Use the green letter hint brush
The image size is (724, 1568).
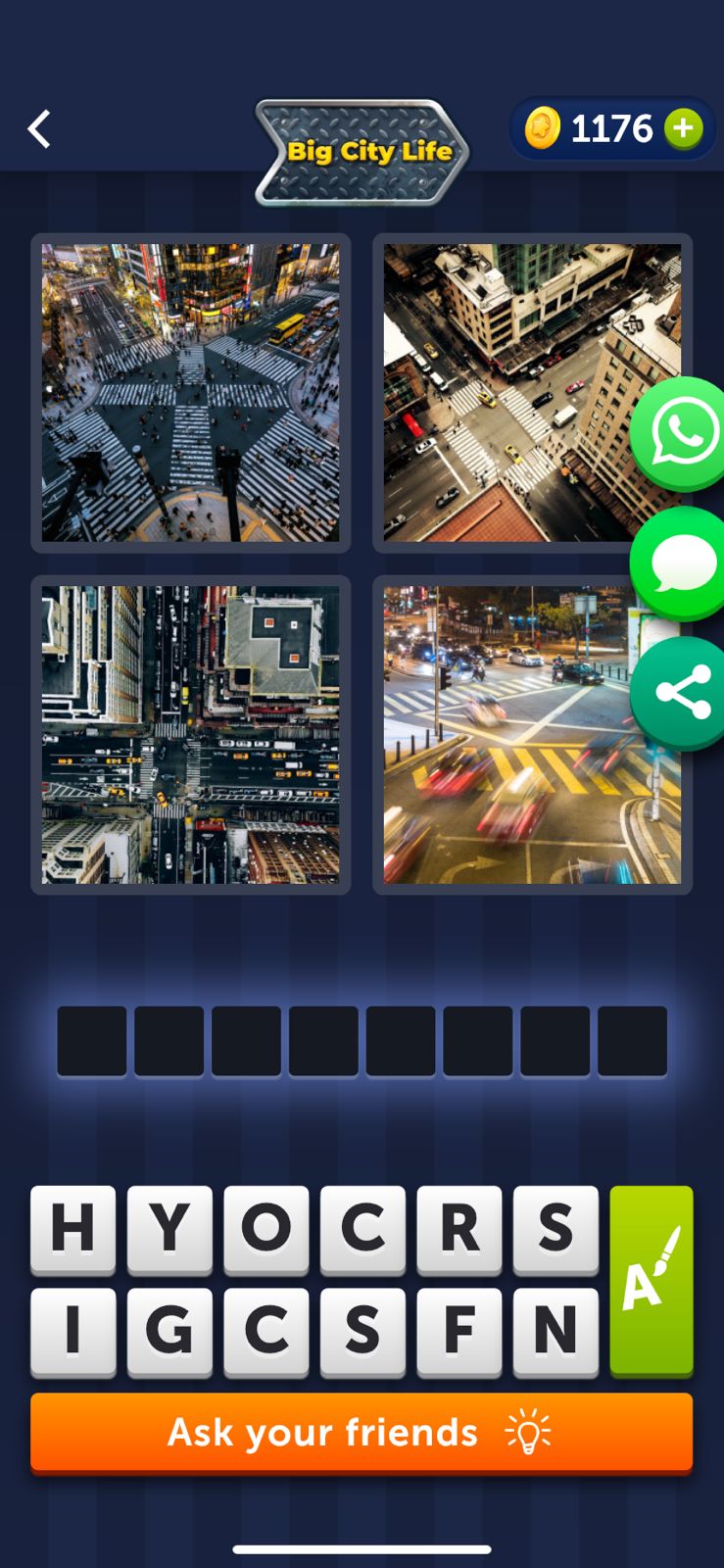[x=652, y=1279]
